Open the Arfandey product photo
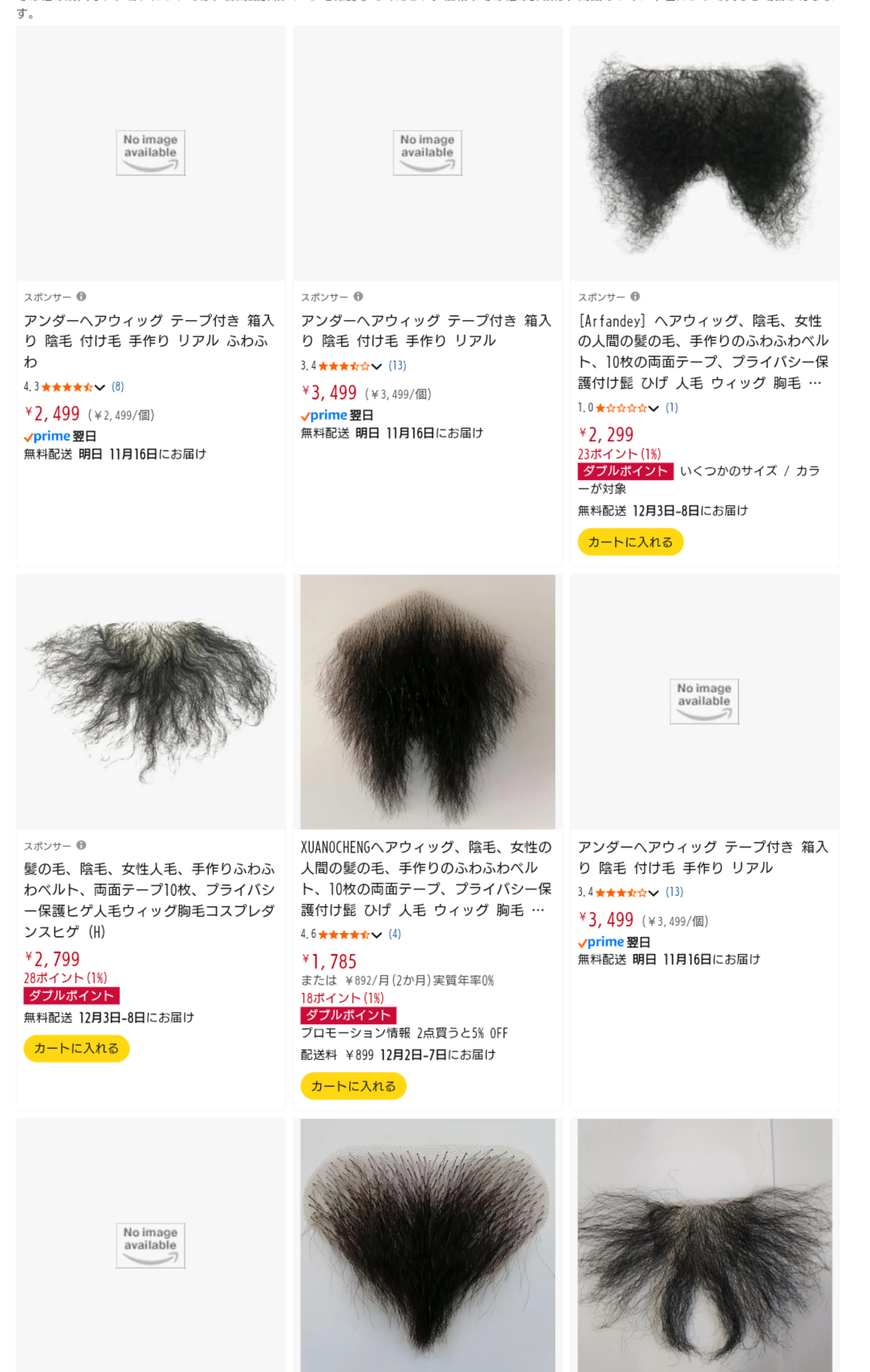This screenshot has height=1372, width=870. pos(704,154)
